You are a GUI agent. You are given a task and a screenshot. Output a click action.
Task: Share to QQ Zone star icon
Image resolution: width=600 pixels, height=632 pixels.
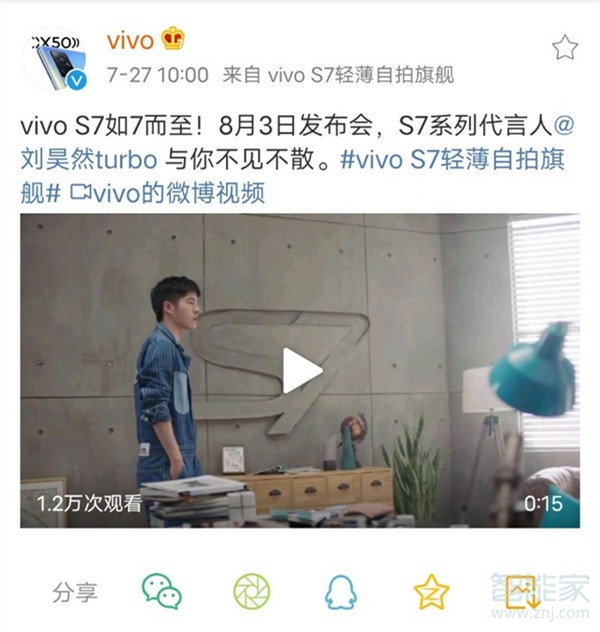pos(431,592)
